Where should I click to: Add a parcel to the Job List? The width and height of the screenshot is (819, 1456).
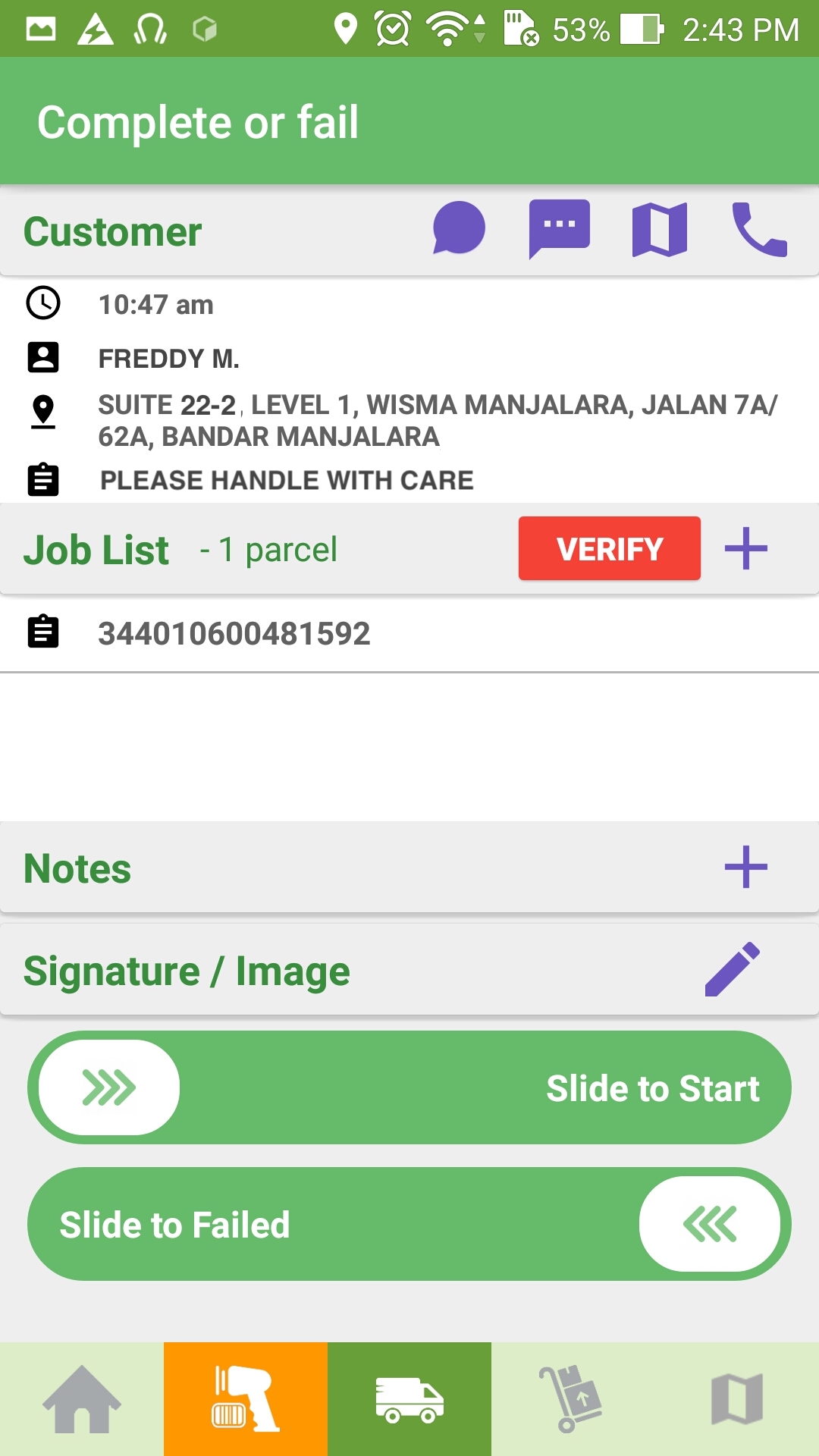pos(746,548)
